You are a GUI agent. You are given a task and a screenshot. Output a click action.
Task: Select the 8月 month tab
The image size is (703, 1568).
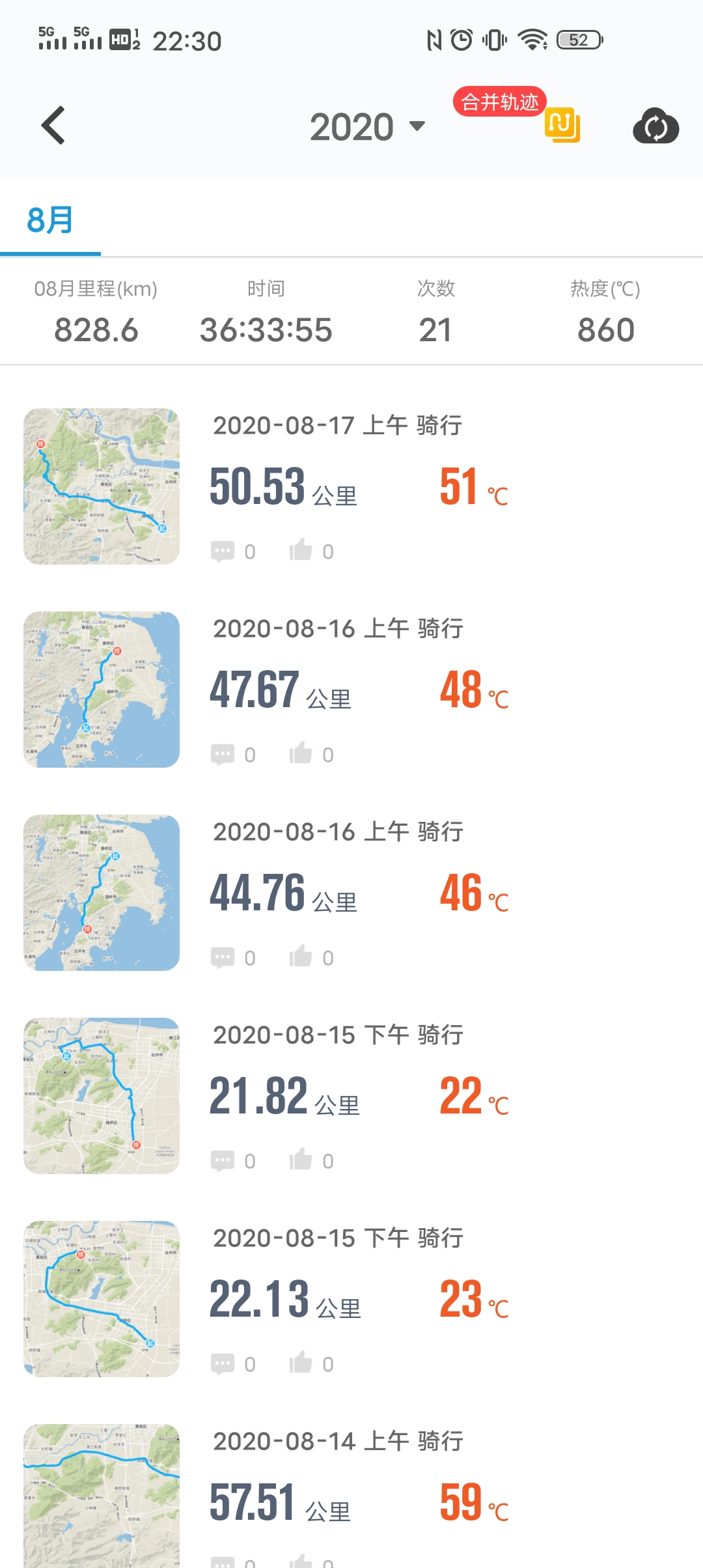click(x=50, y=221)
